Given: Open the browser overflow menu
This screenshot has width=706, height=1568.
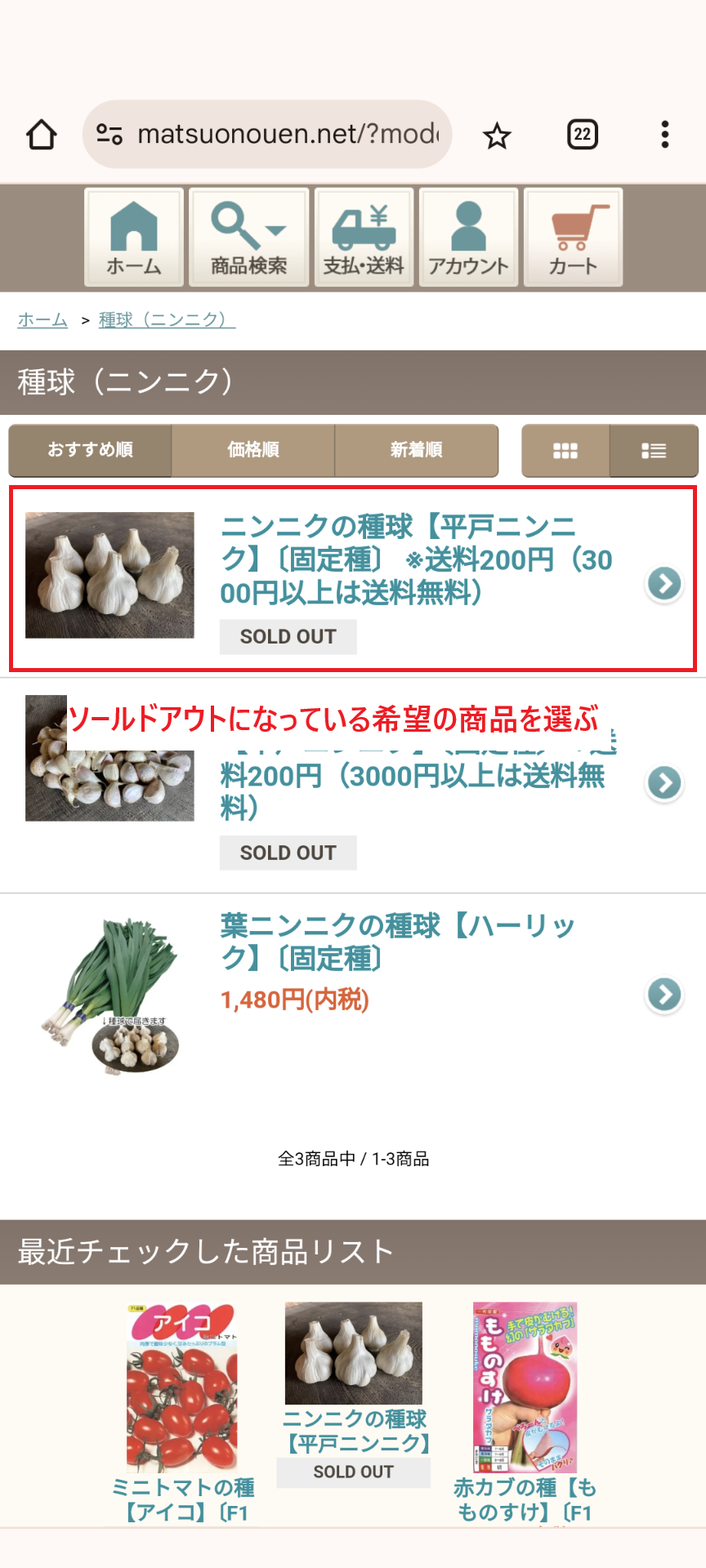Looking at the screenshot, I should [665, 135].
